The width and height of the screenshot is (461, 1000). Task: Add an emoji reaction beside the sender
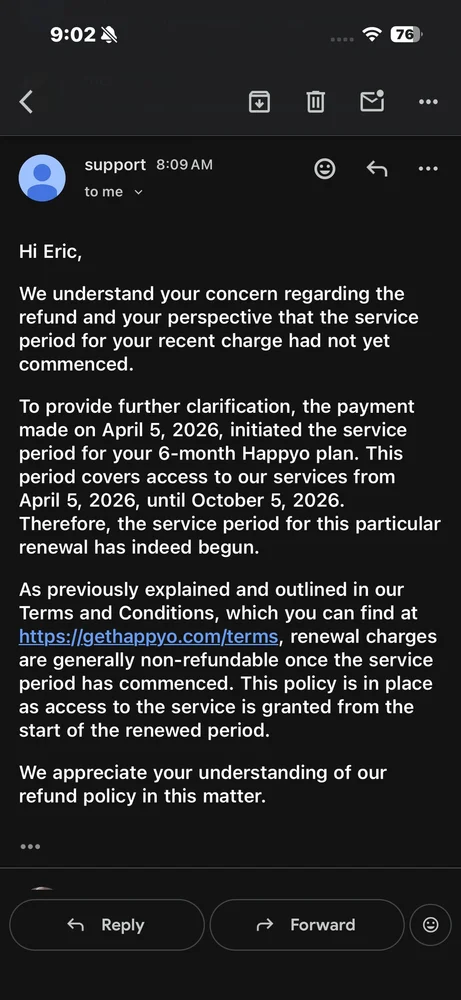click(x=325, y=168)
